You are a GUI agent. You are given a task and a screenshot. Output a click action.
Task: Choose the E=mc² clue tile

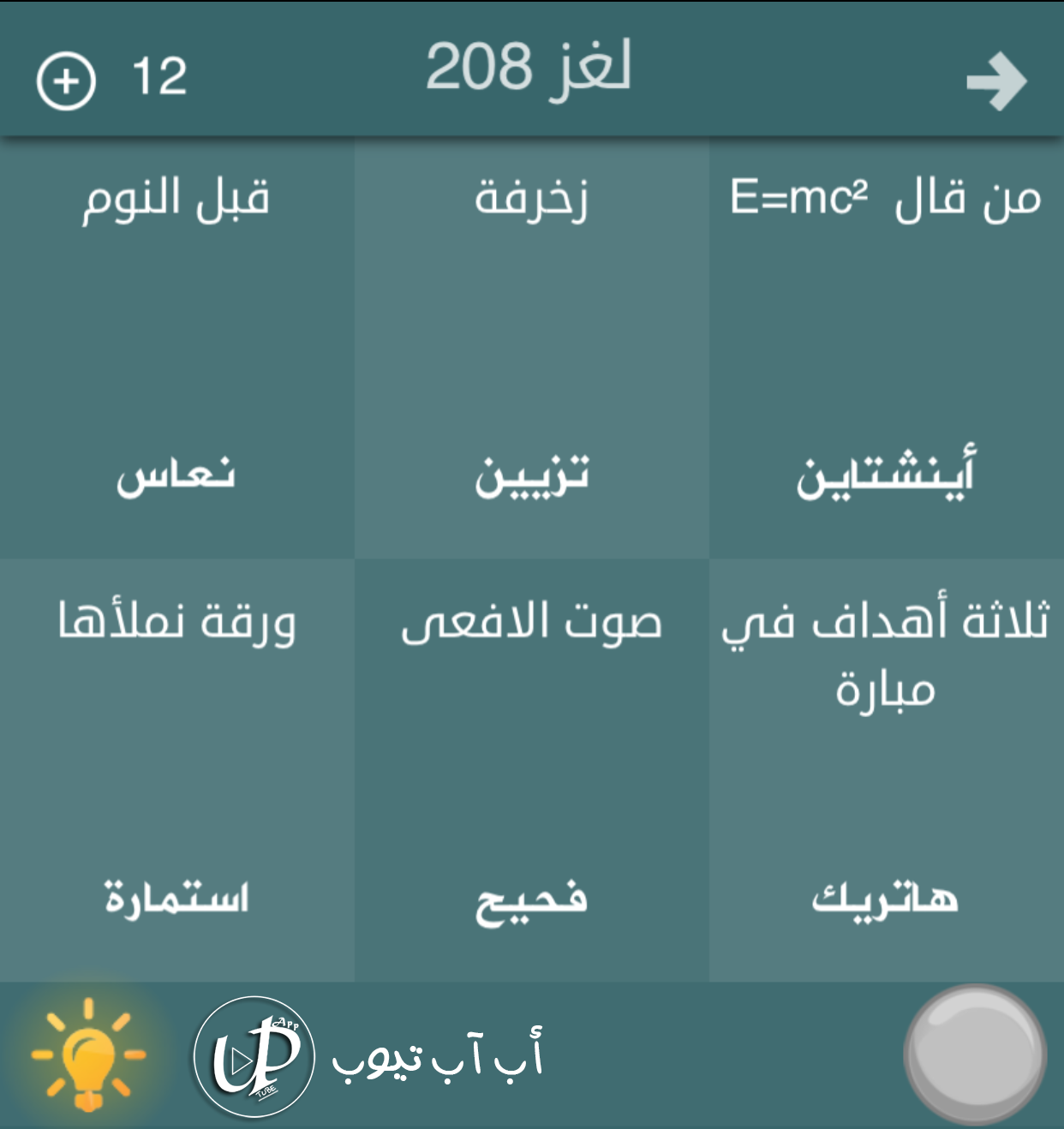pyautogui.click(x=886, y=347)
